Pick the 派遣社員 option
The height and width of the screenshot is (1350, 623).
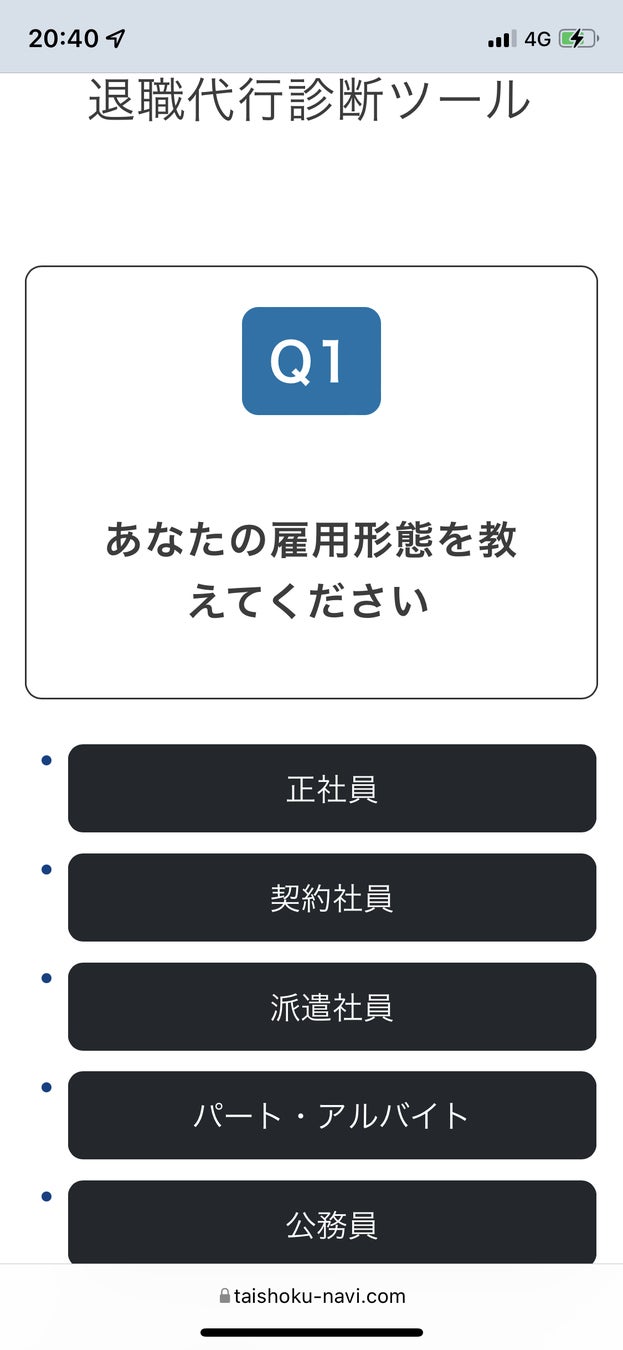331,1007
